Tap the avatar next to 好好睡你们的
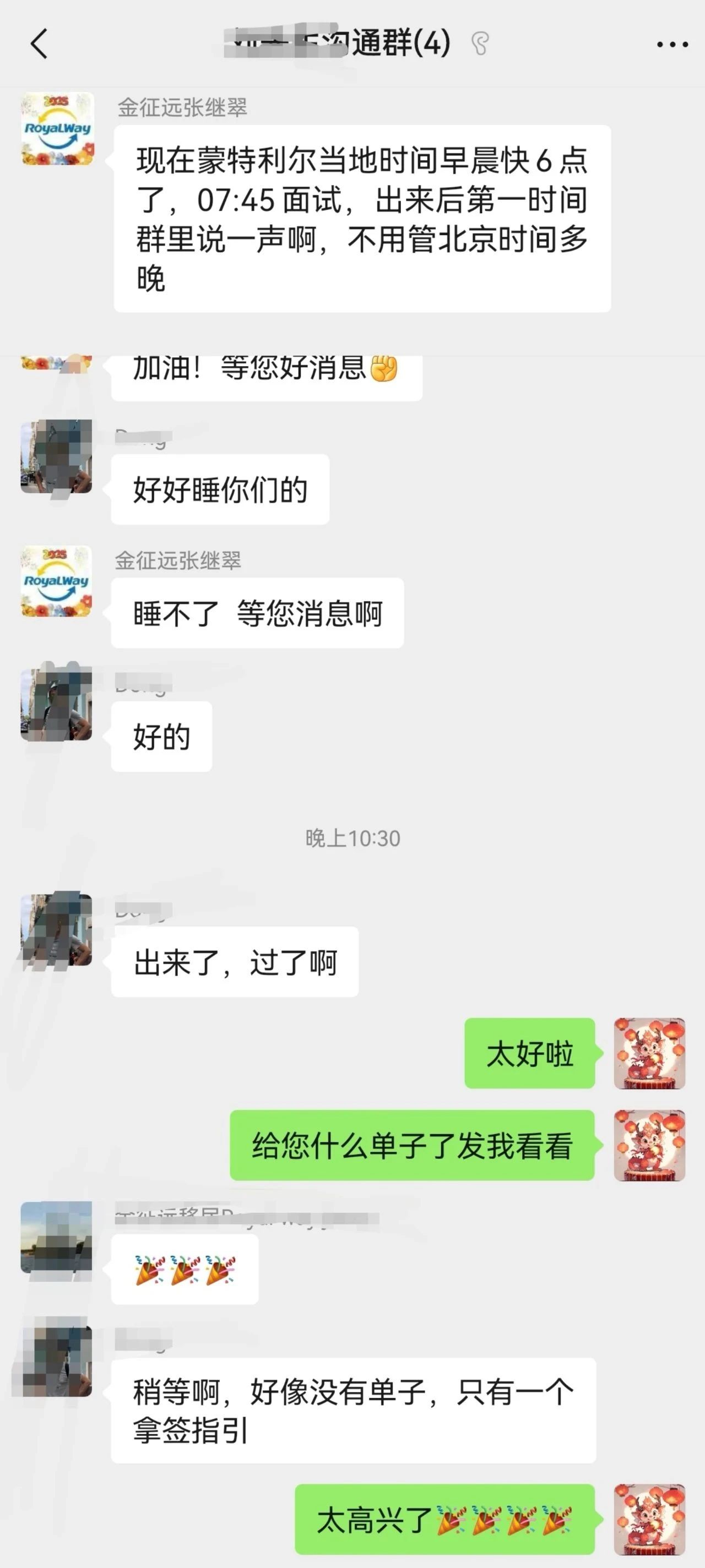705x1568 pixels. coord(57,456)
